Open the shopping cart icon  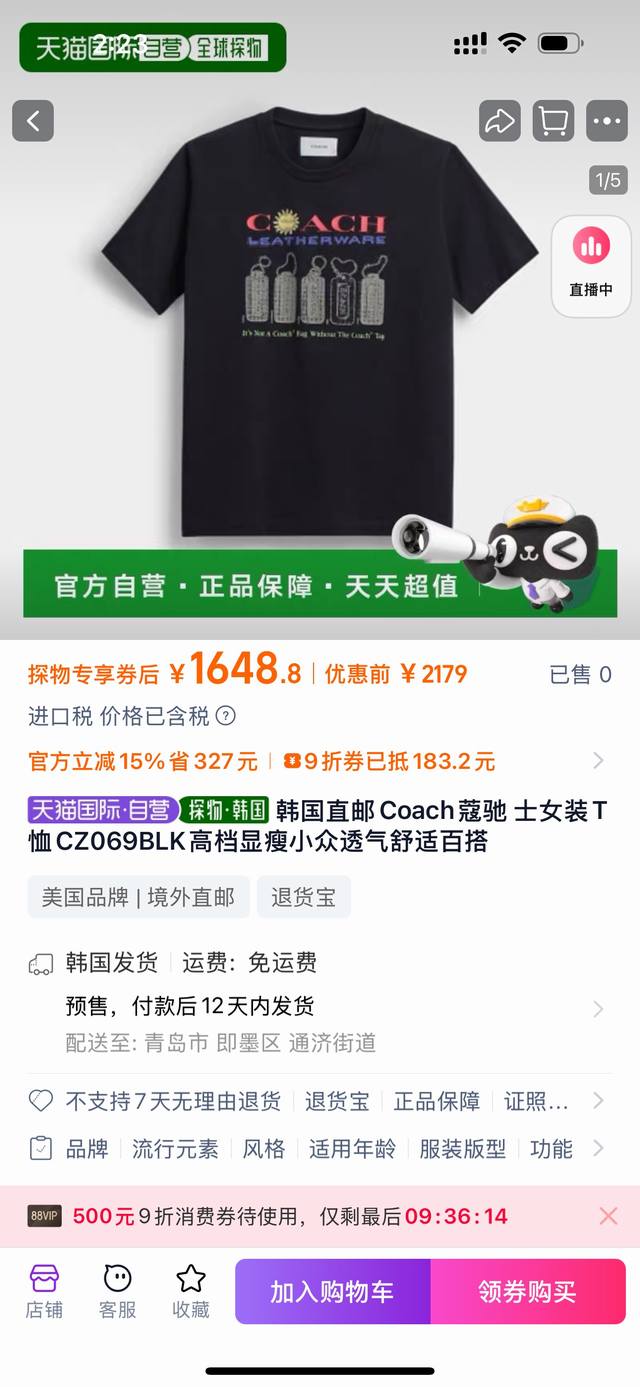(x=553, y=122)
